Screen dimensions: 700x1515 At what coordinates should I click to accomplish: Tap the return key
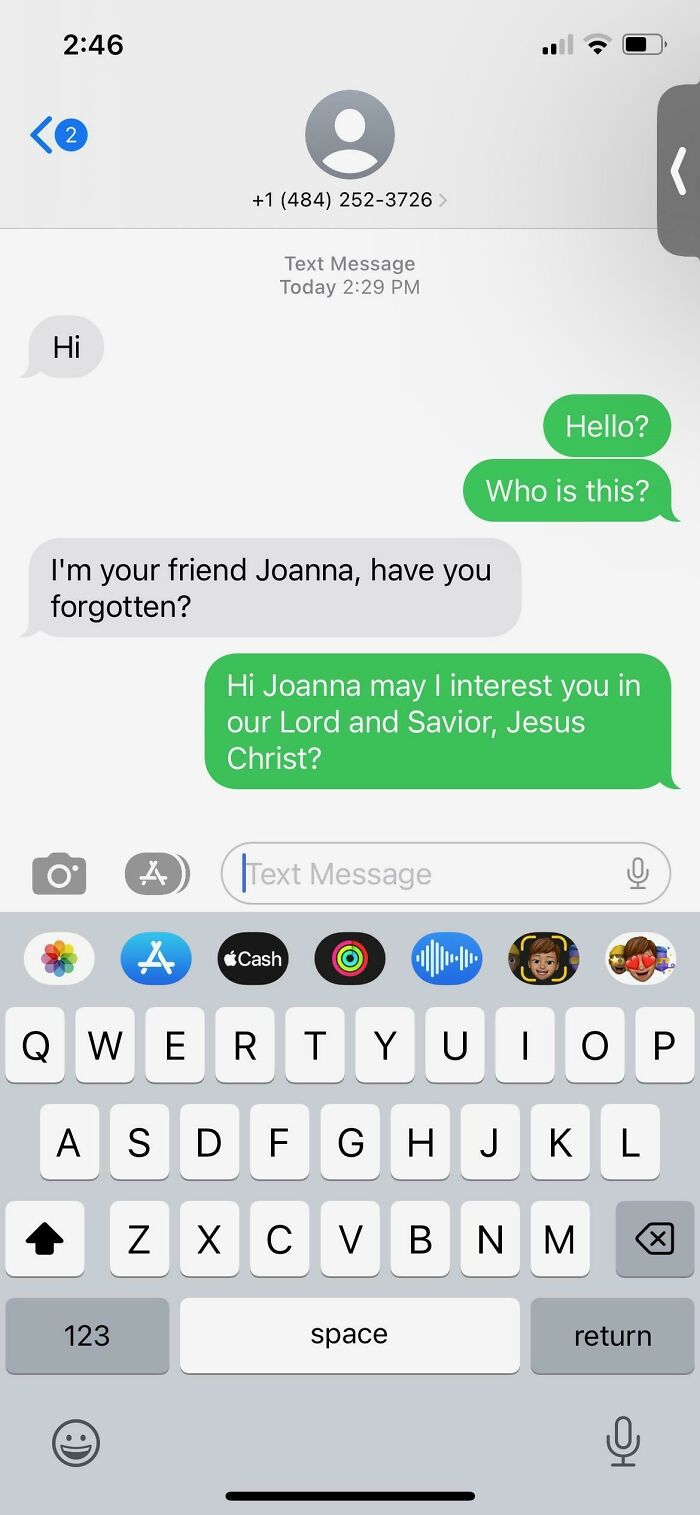612,1336
